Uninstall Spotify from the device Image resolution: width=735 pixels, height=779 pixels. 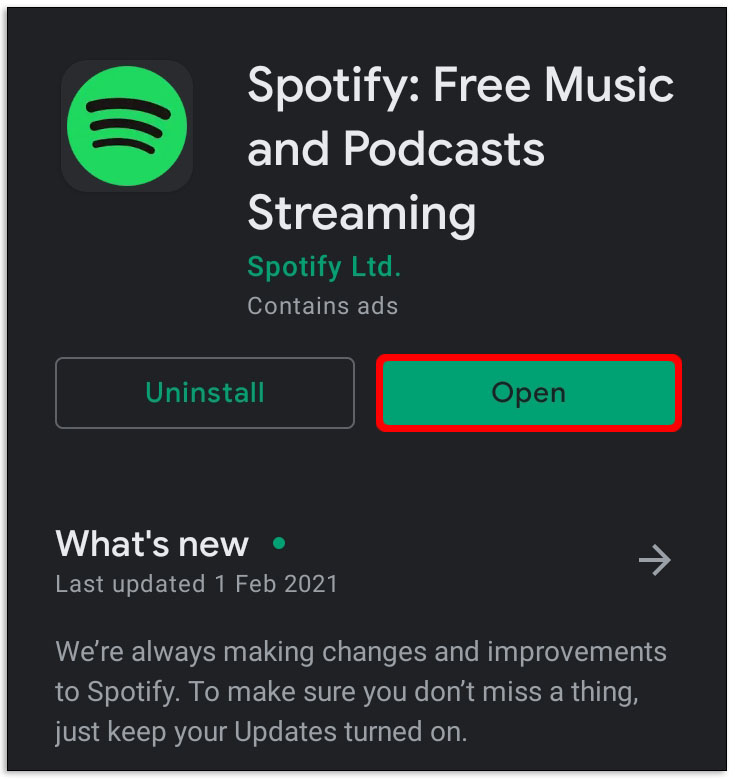point(205,393)
